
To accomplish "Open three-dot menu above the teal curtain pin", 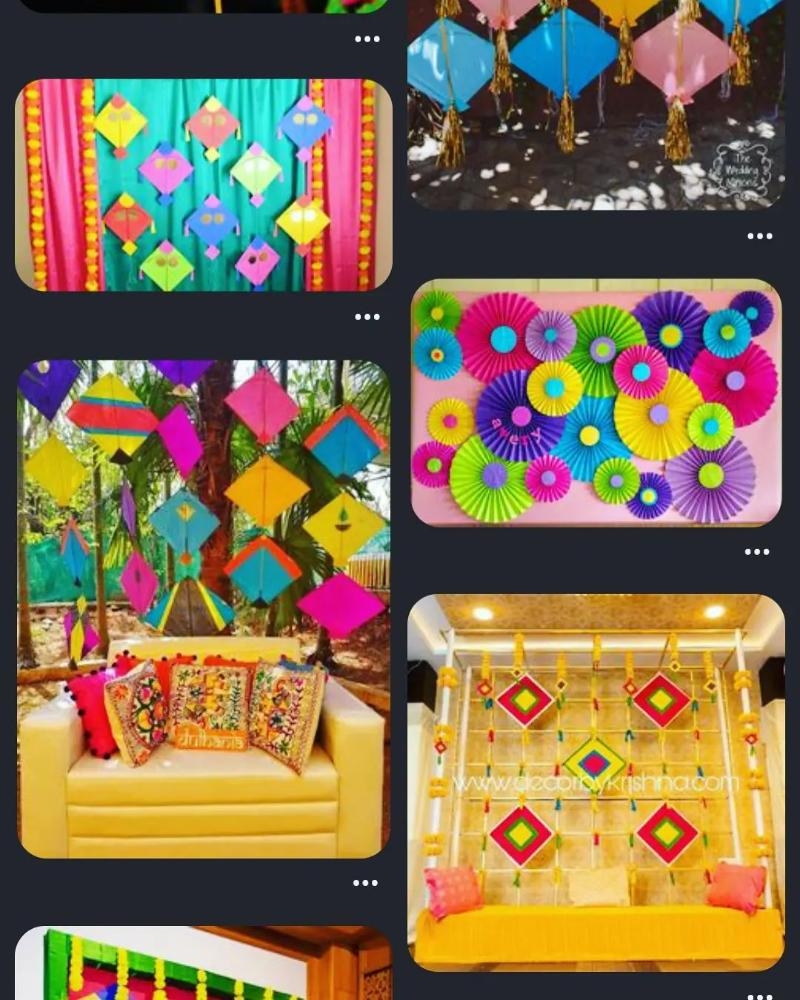I will [x=367, y=40].
